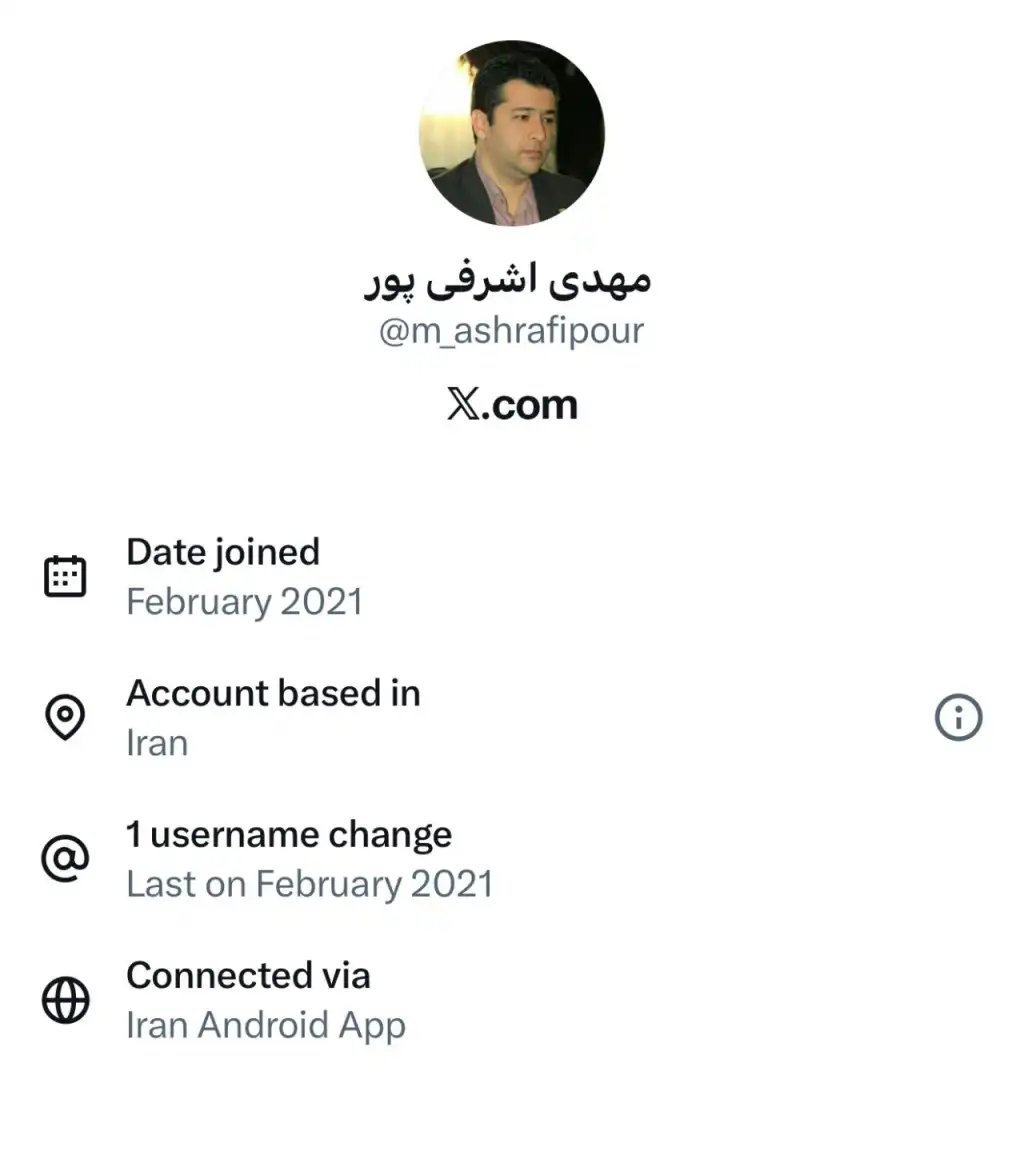Select the globe icon next to Connected via
The width and height of the screenshot is (1024, 1171).
tap(65, 999)
